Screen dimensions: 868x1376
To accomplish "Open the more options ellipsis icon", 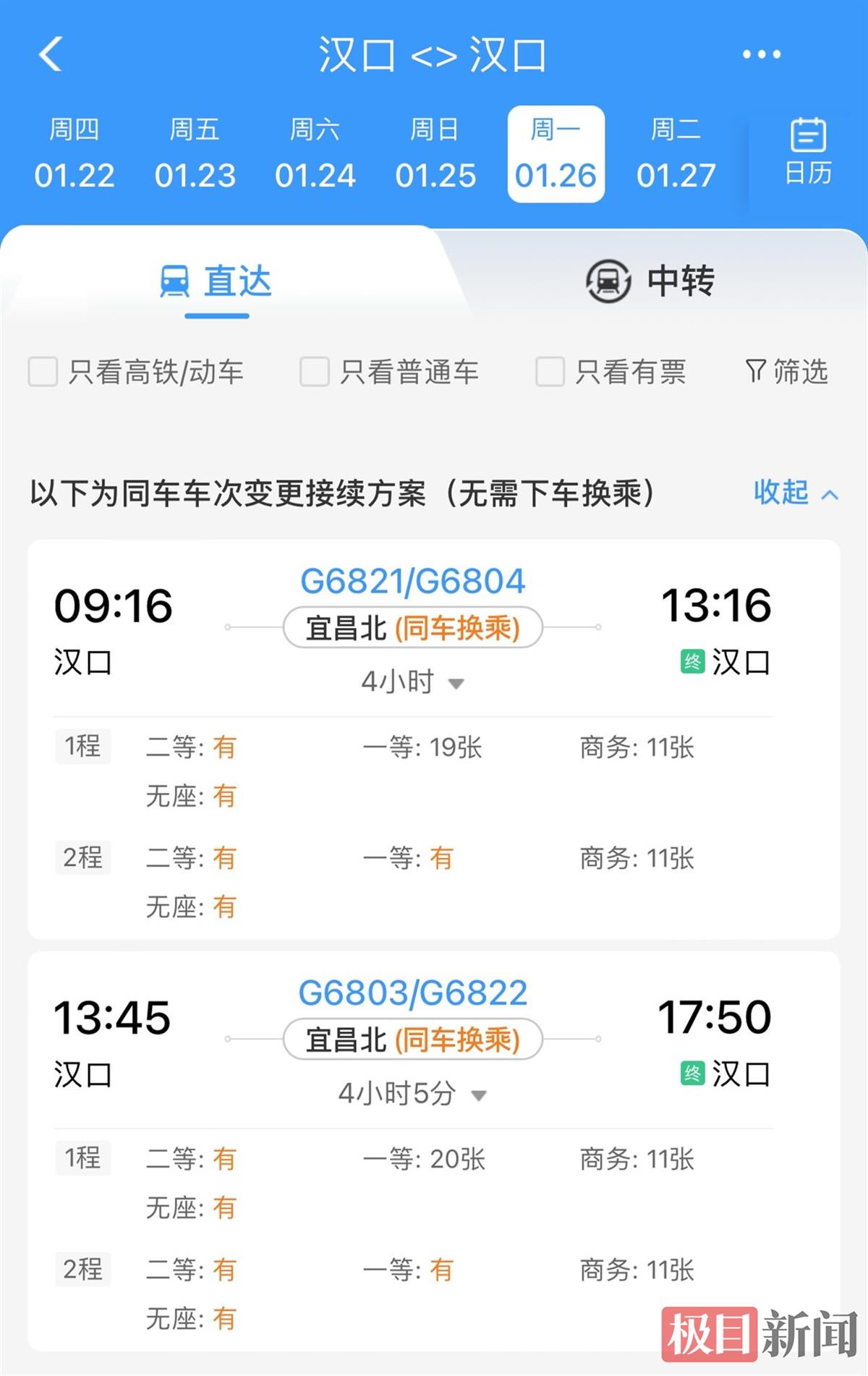I will coord(761,54).
